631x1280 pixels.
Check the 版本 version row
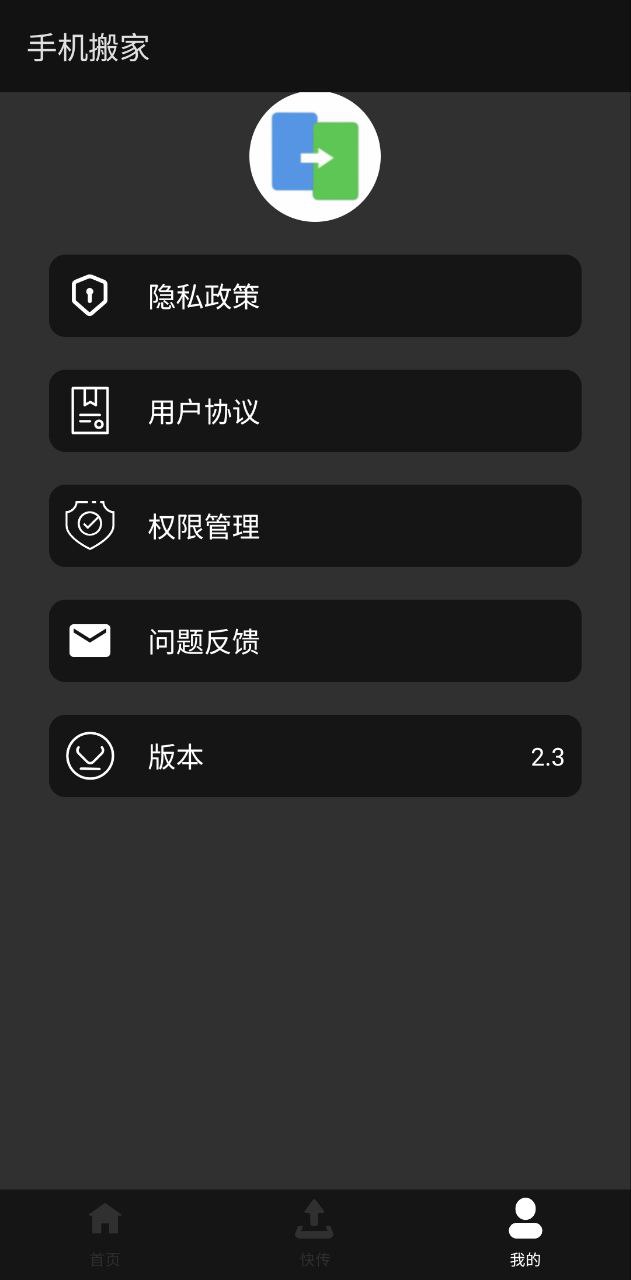click(x=315, y=756)
